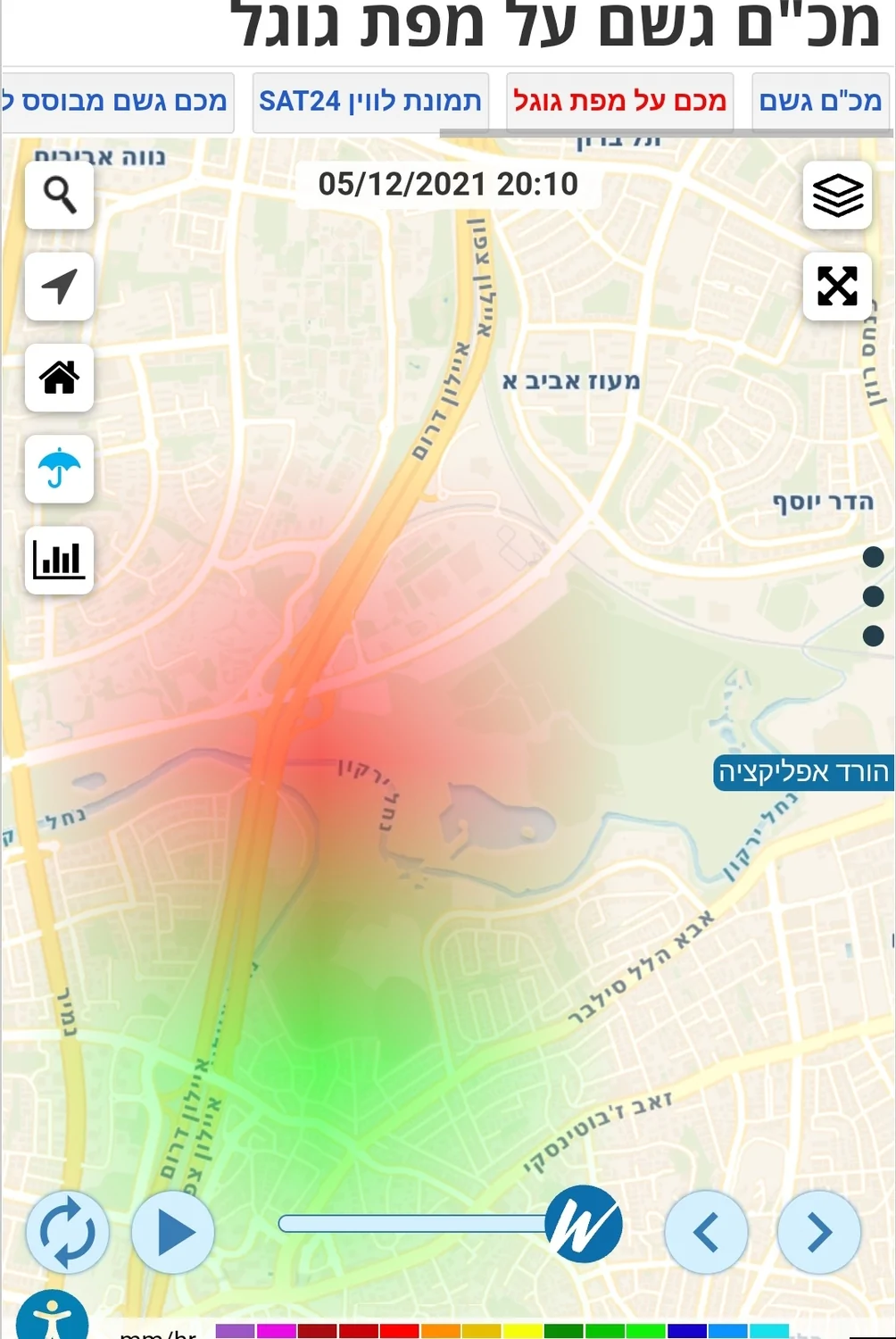Open the accessibility options
The image size is (896, 1339).
(52, 1318)
